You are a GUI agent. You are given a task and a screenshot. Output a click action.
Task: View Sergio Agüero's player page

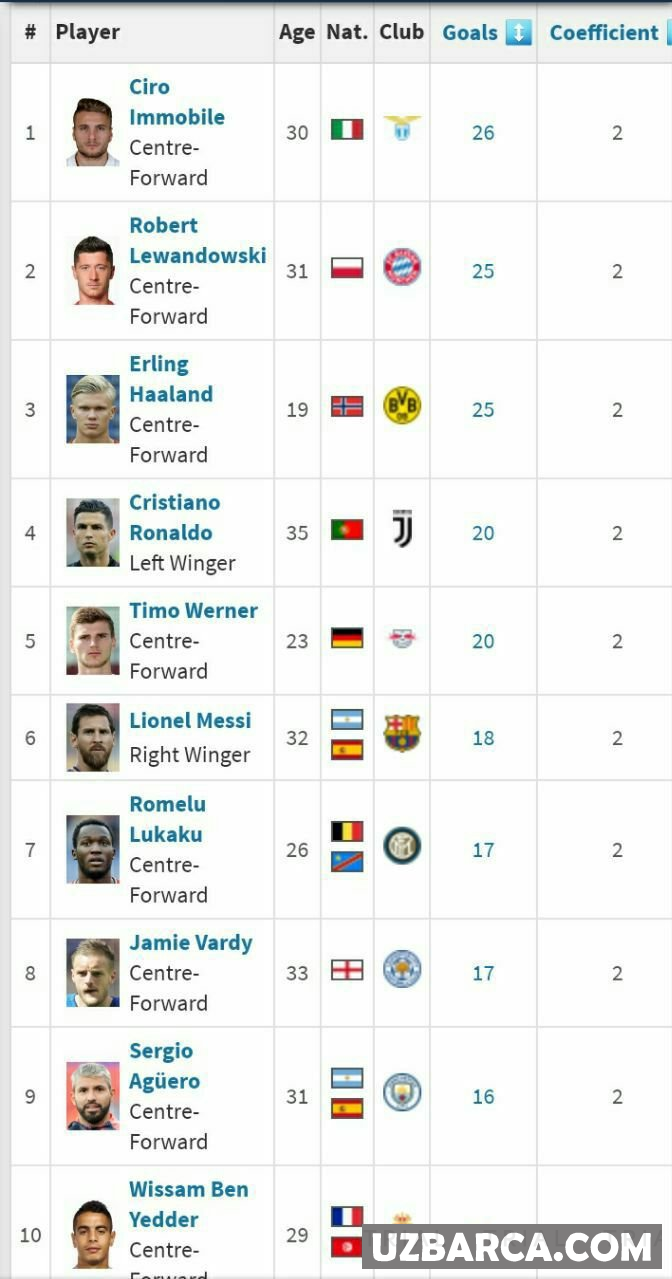tap(164, 1066)
